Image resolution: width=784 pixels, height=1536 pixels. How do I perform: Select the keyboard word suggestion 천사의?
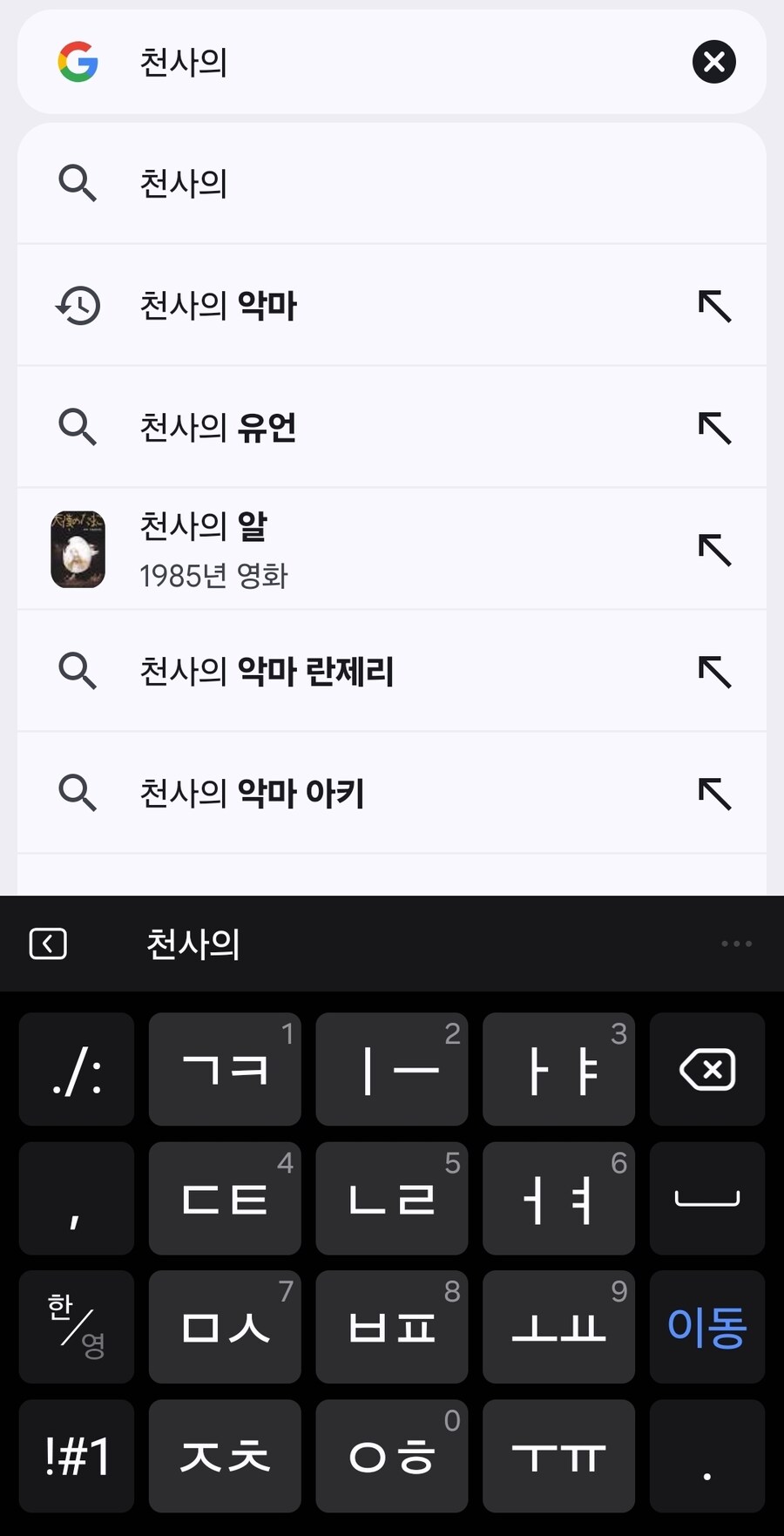pos(193,944)
